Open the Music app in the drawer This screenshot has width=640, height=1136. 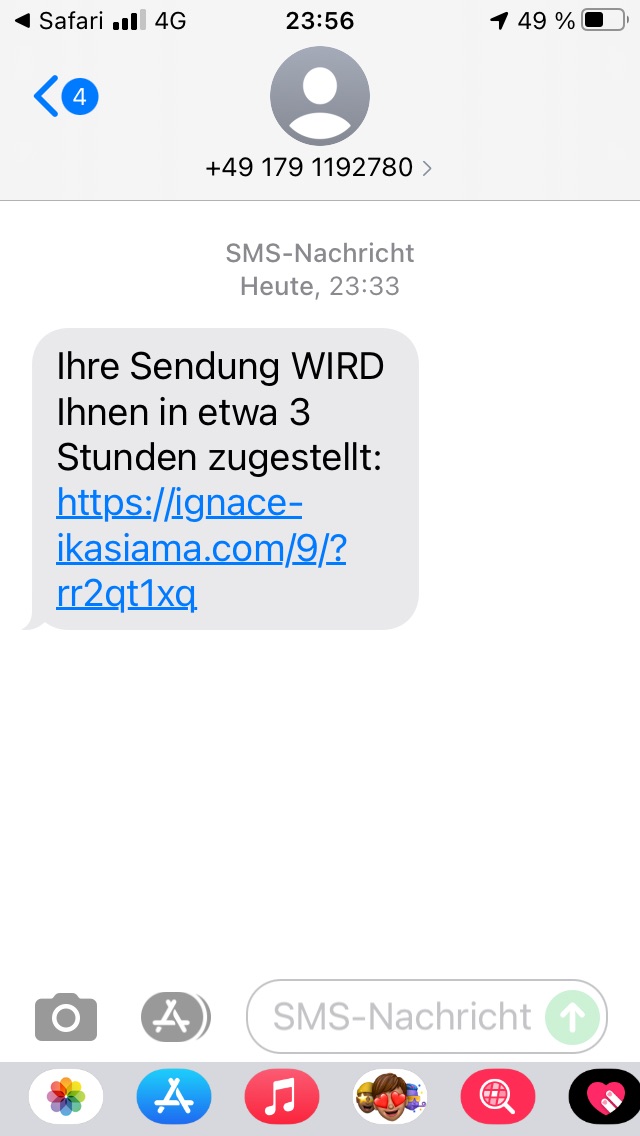coord(282,1098)
